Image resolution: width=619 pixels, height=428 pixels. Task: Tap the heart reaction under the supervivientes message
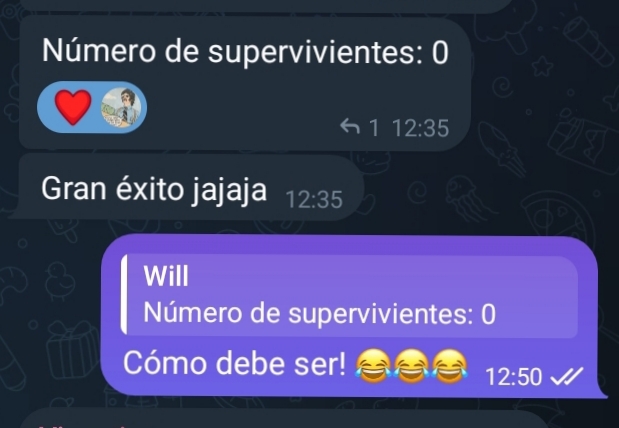(70, 109)
